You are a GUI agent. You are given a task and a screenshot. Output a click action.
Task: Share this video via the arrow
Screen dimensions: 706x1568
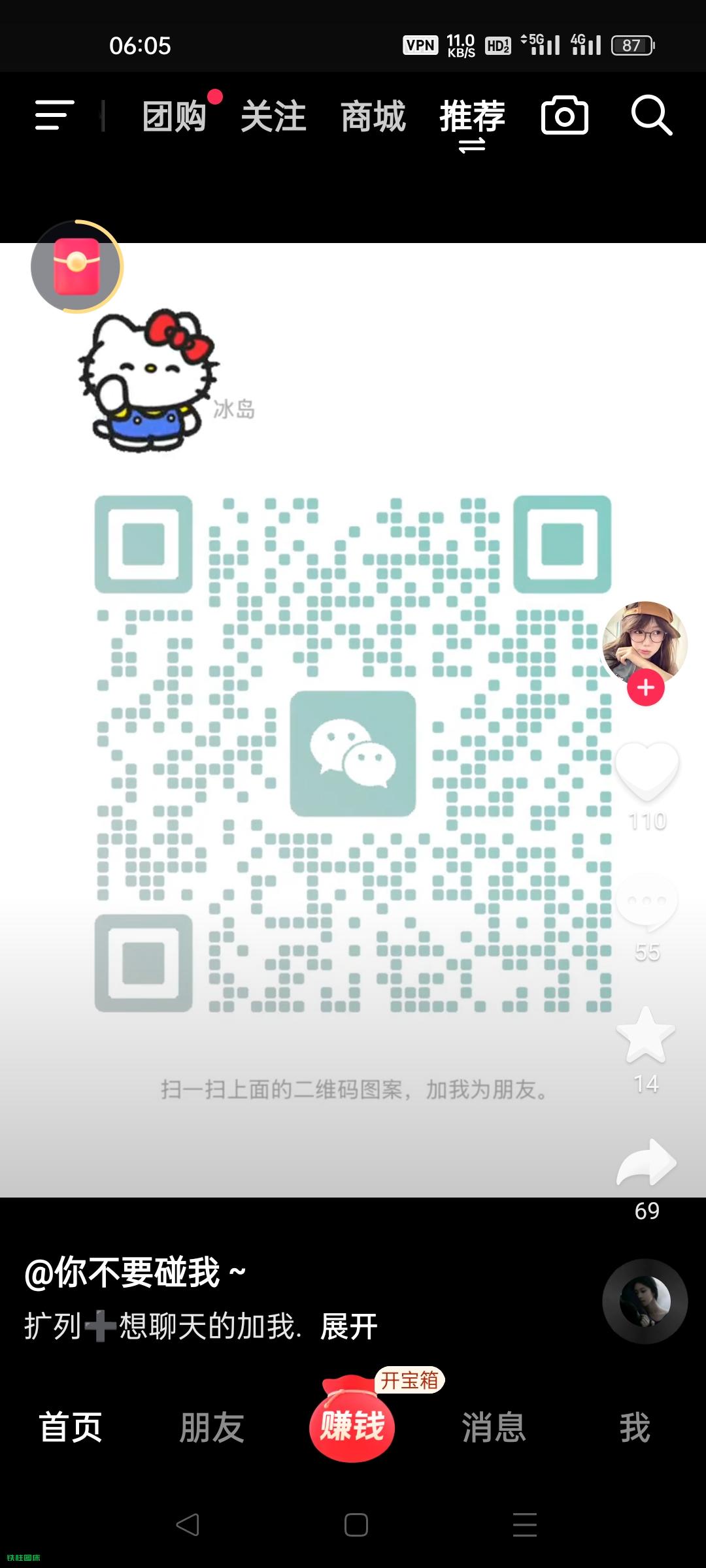tap(647, 1163)
